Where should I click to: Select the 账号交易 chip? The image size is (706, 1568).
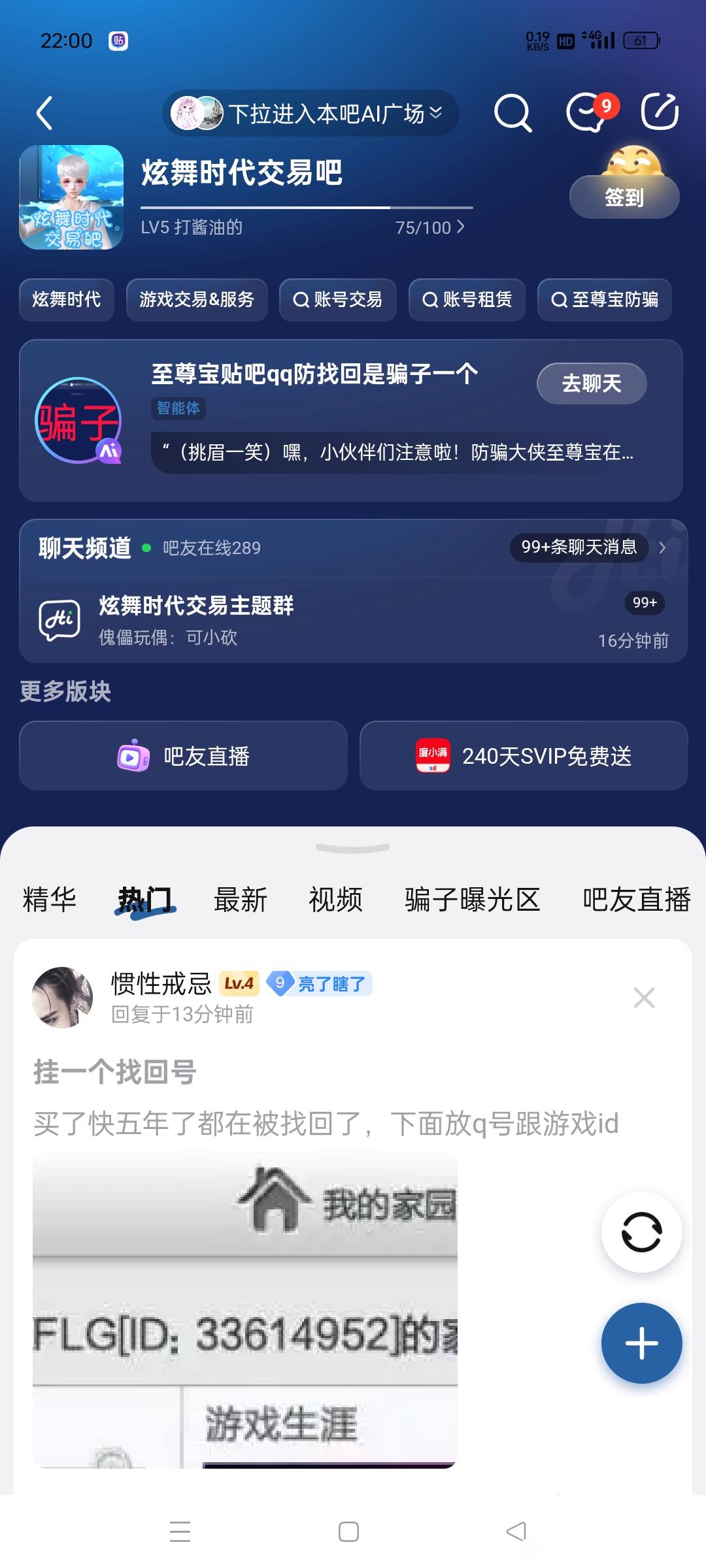pos(337,300)
